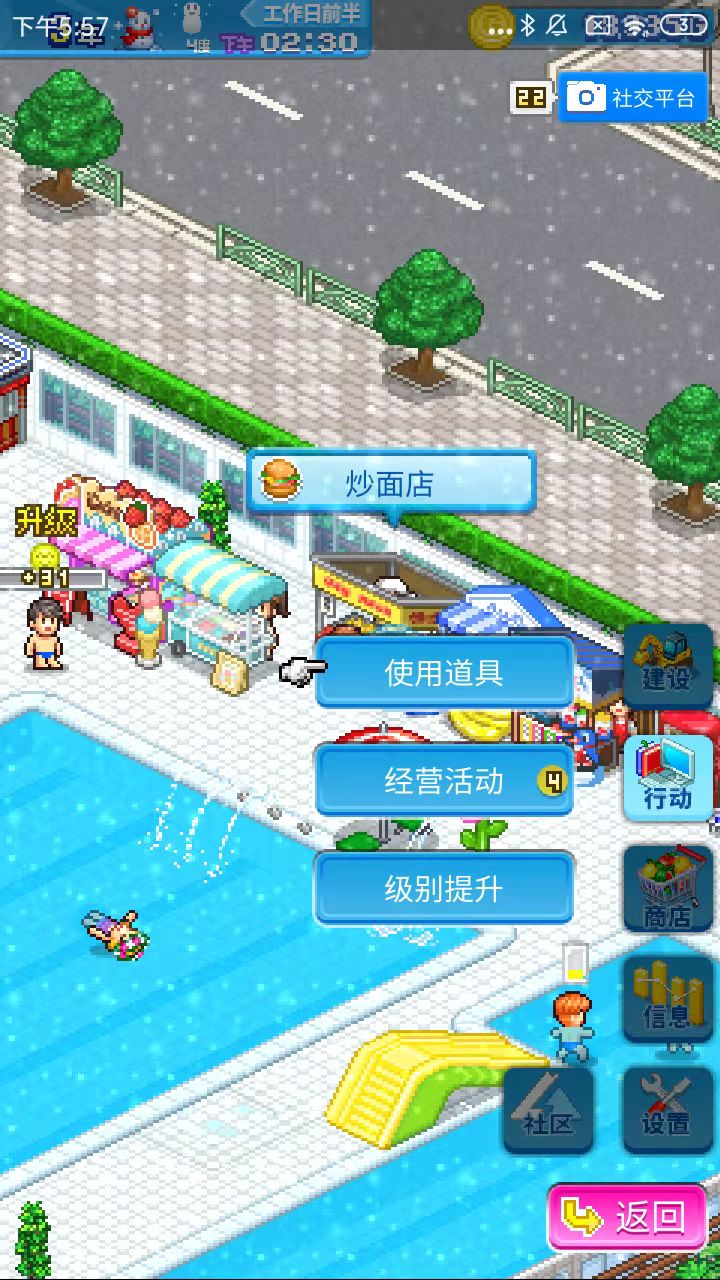The height and width of the screenshot is (1280, 720).
Task: Choose 级别提升 to upgrade the shop level
Action: pos(444,889)
